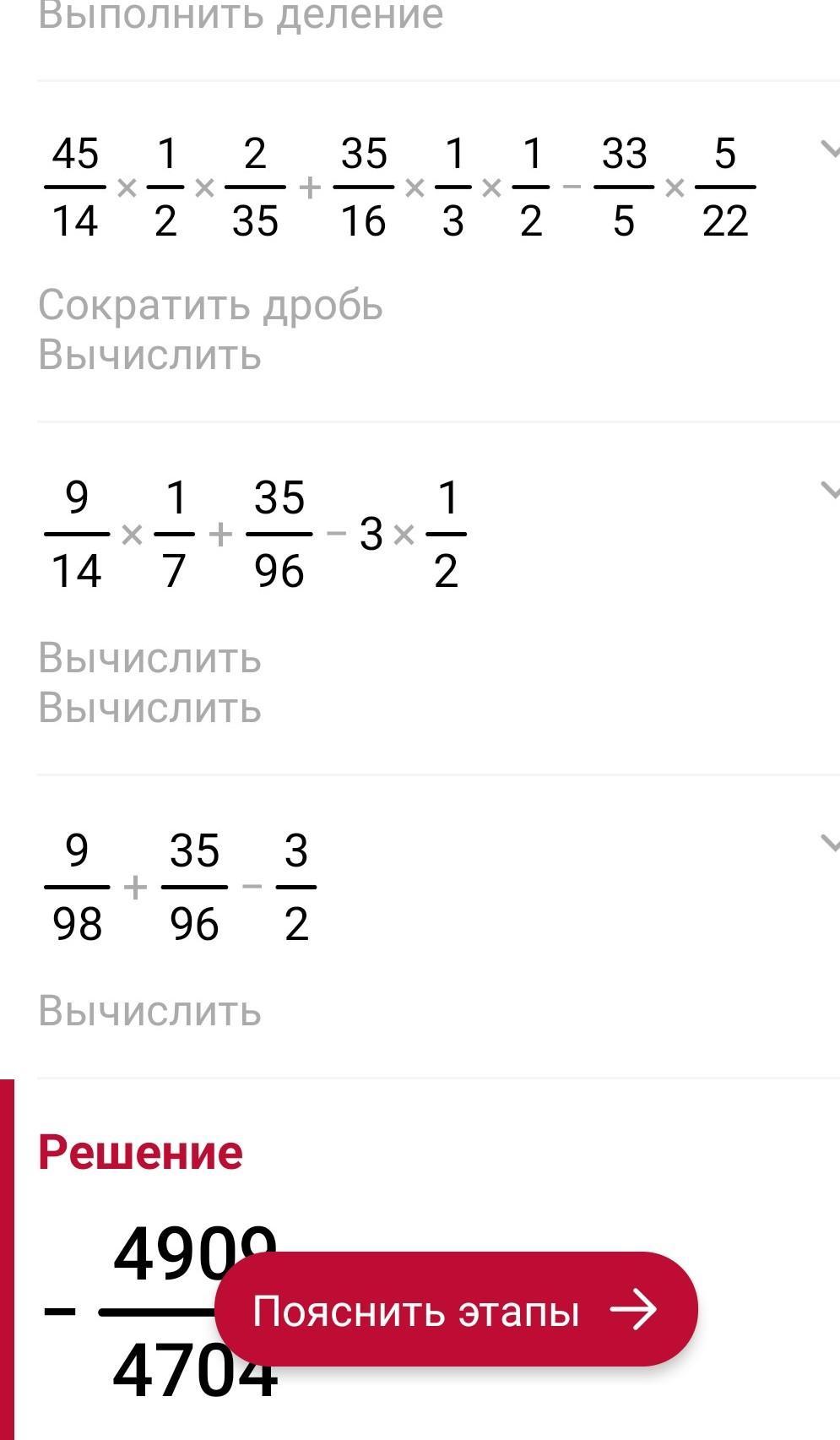Expand the step starting with 9/14 × 1/7
The width and height of the screenshot is (840, 1440).
pyautogui.click(x=828, y=490)
